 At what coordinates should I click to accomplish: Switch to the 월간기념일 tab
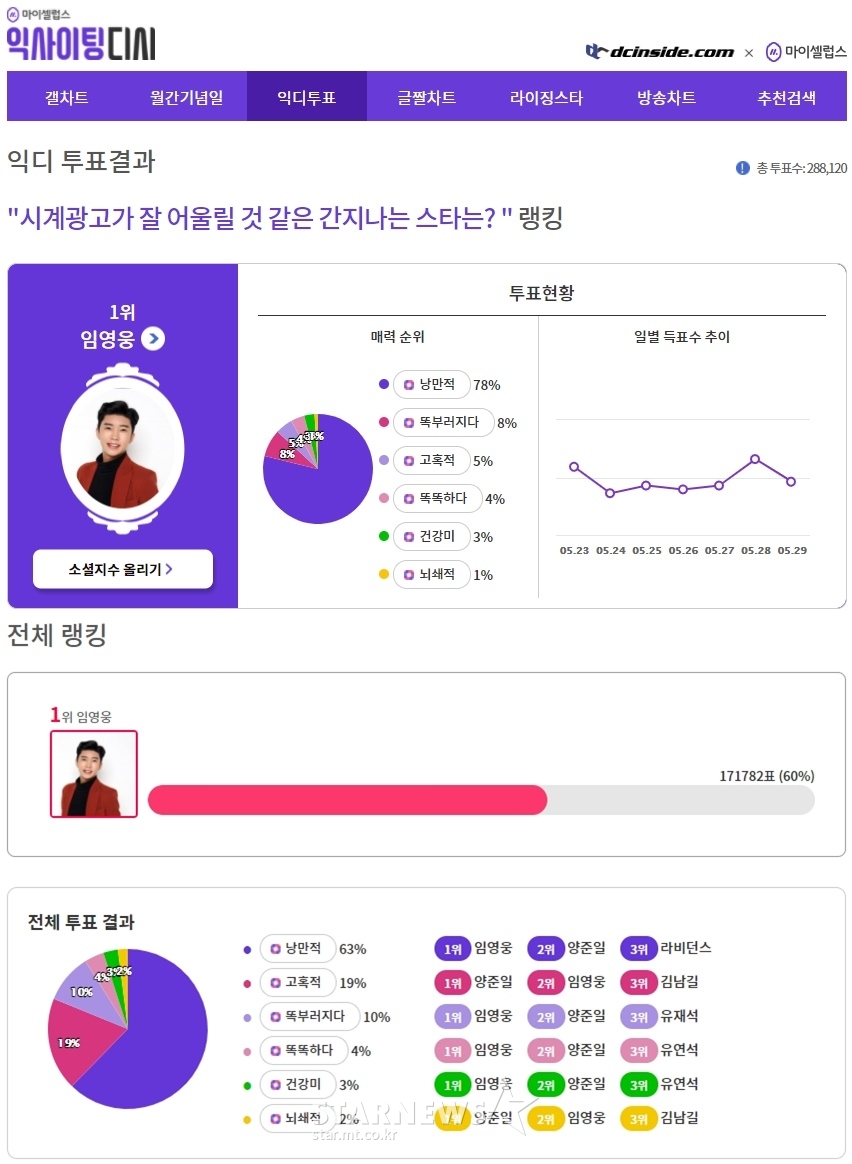click(x=187, y=97)
